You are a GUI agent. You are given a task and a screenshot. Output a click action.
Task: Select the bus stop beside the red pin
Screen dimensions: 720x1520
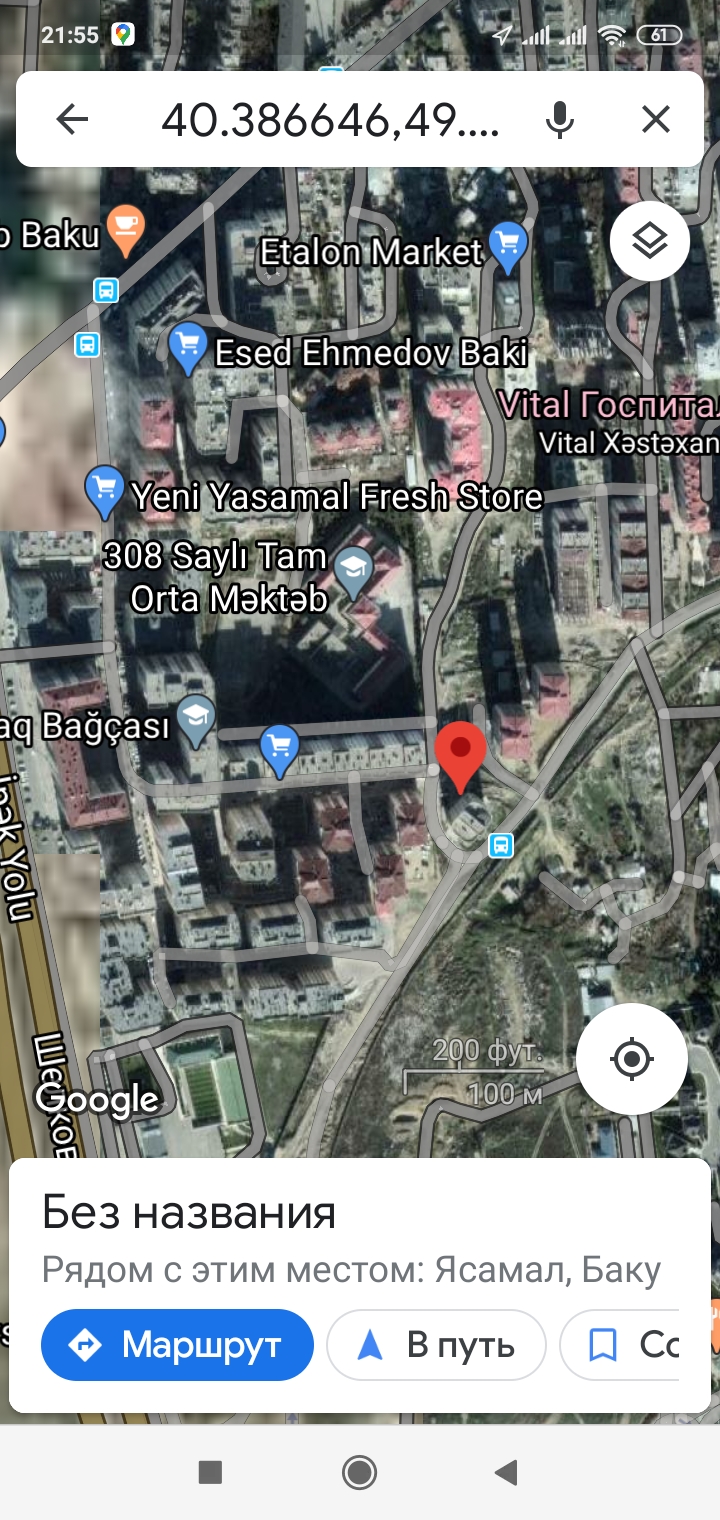(501, 846)
